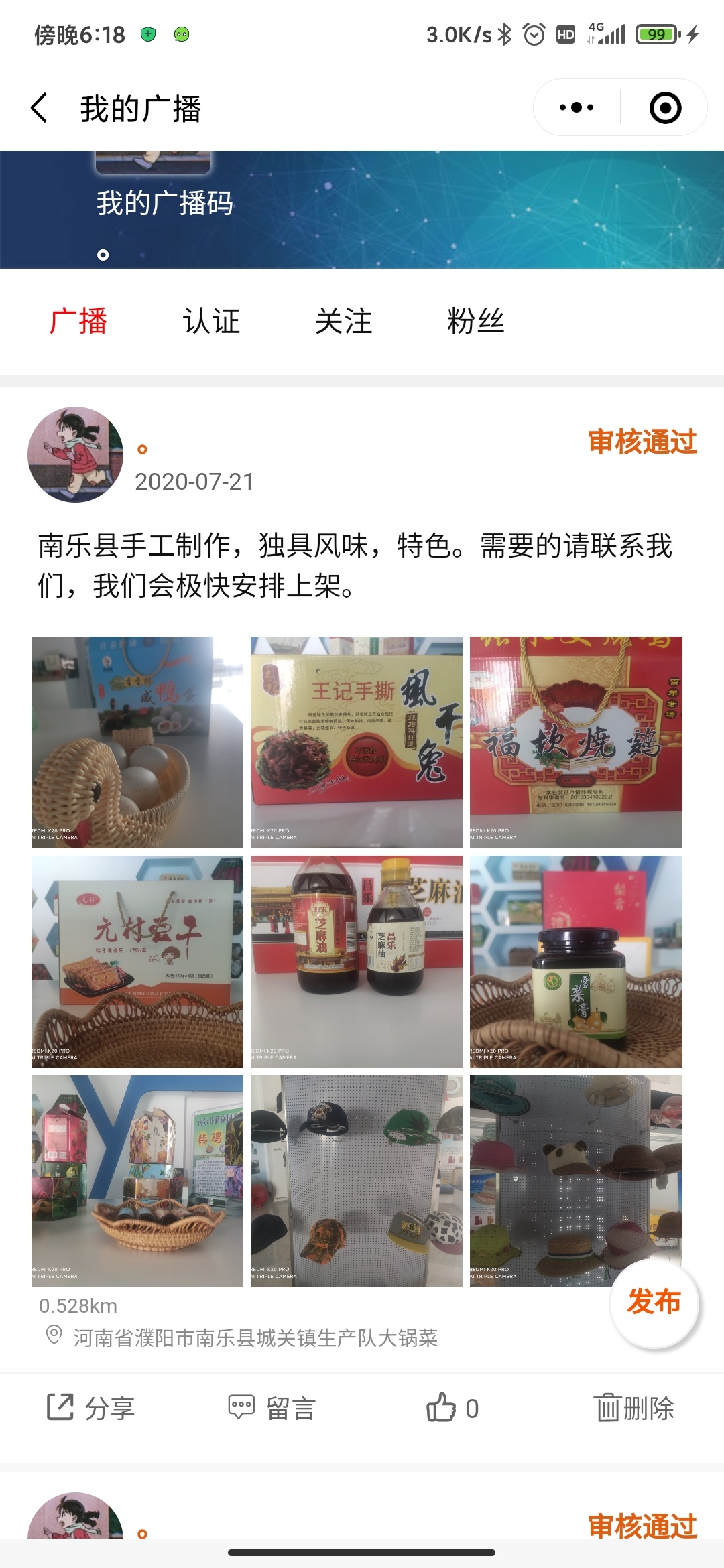Viewport: 724px width, 1568px height.
Task: Open the 芝麻油 bottles photo
Action: pos(356,962)
